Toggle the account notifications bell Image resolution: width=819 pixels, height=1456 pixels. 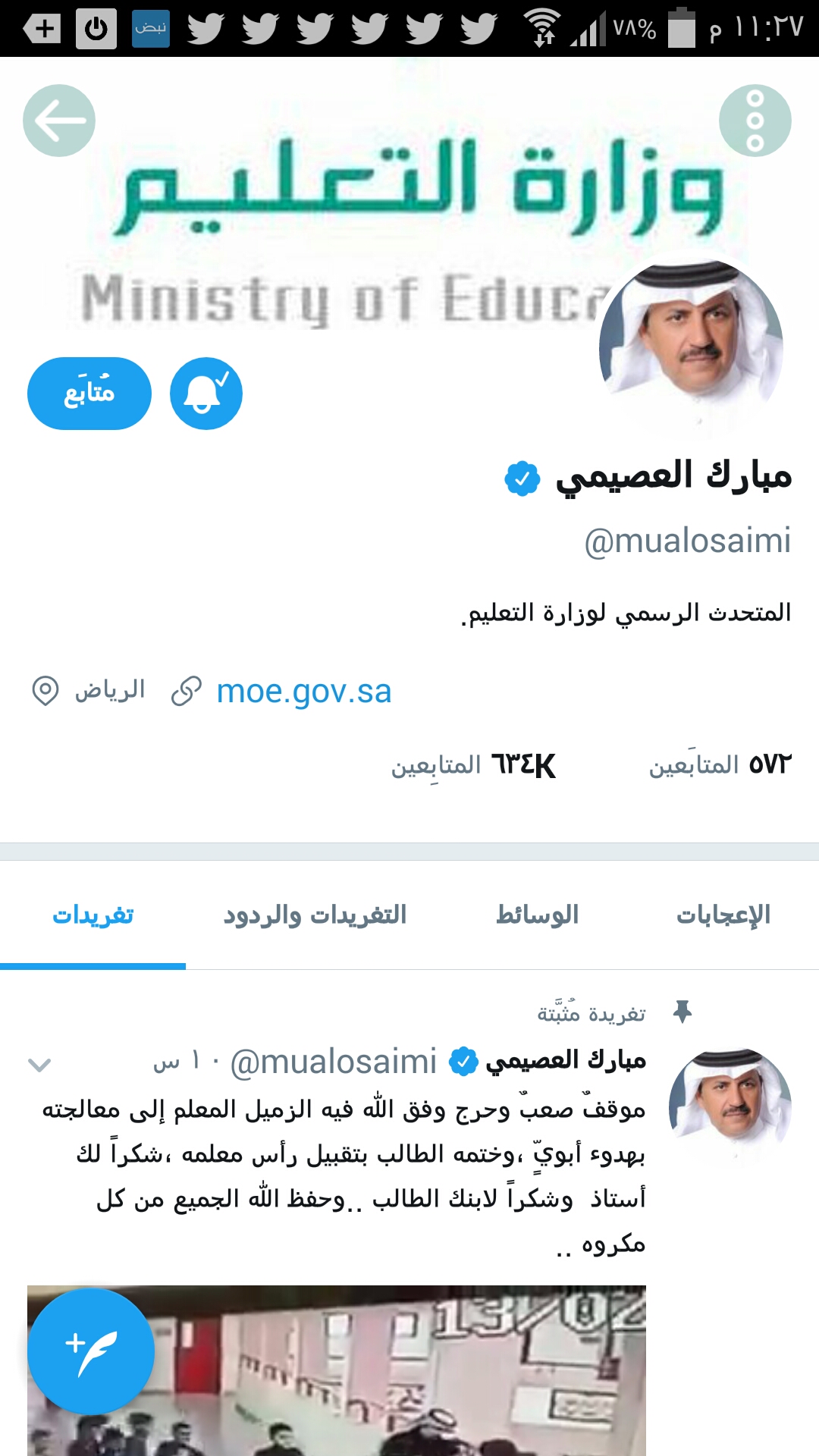[x=206, y=394]
